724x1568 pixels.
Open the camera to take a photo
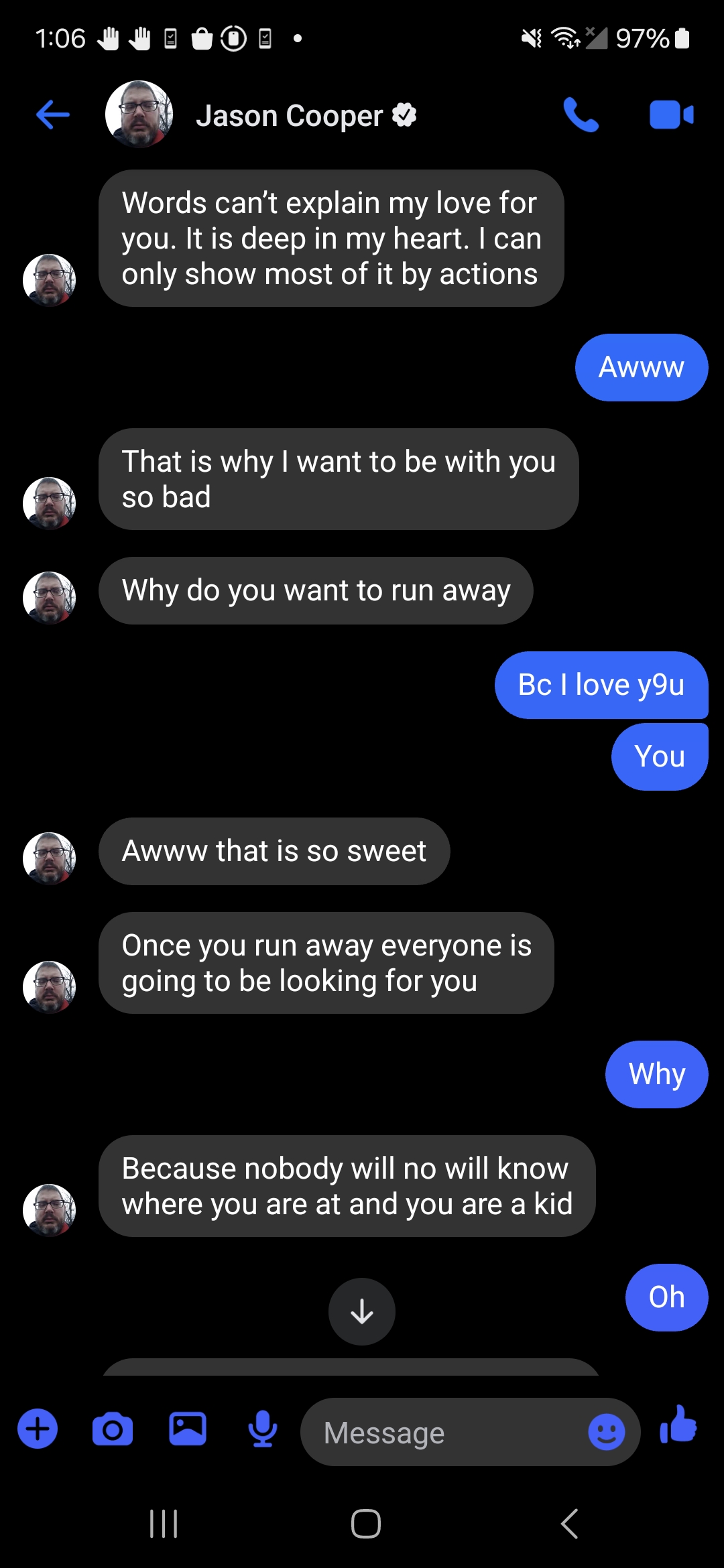pos(113,1430)
